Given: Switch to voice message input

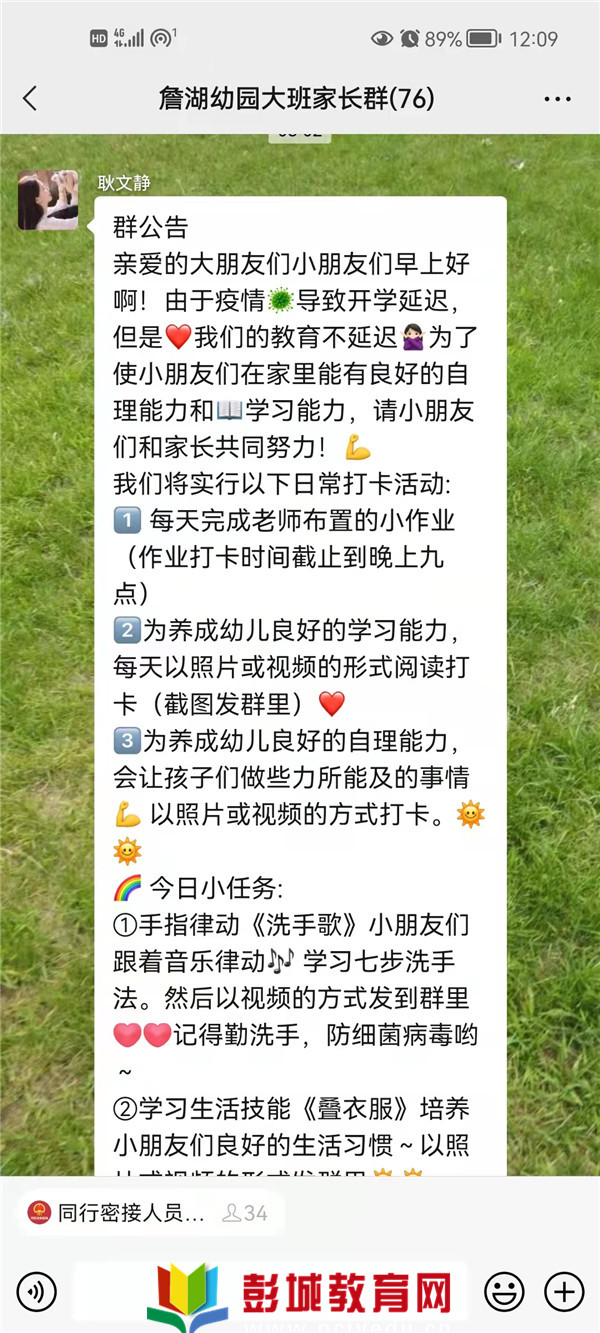Looking at the screenshot, I should [x=36, y=1292].
